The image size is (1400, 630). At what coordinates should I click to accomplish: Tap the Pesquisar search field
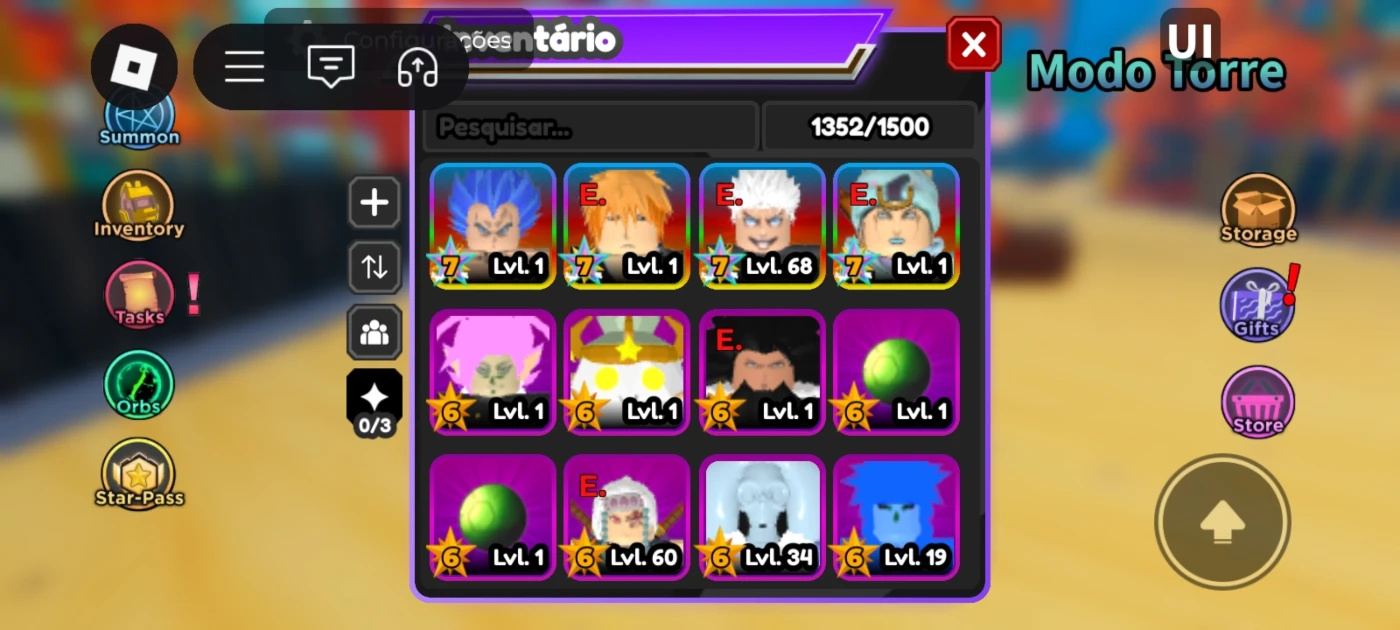pos(588,127)
